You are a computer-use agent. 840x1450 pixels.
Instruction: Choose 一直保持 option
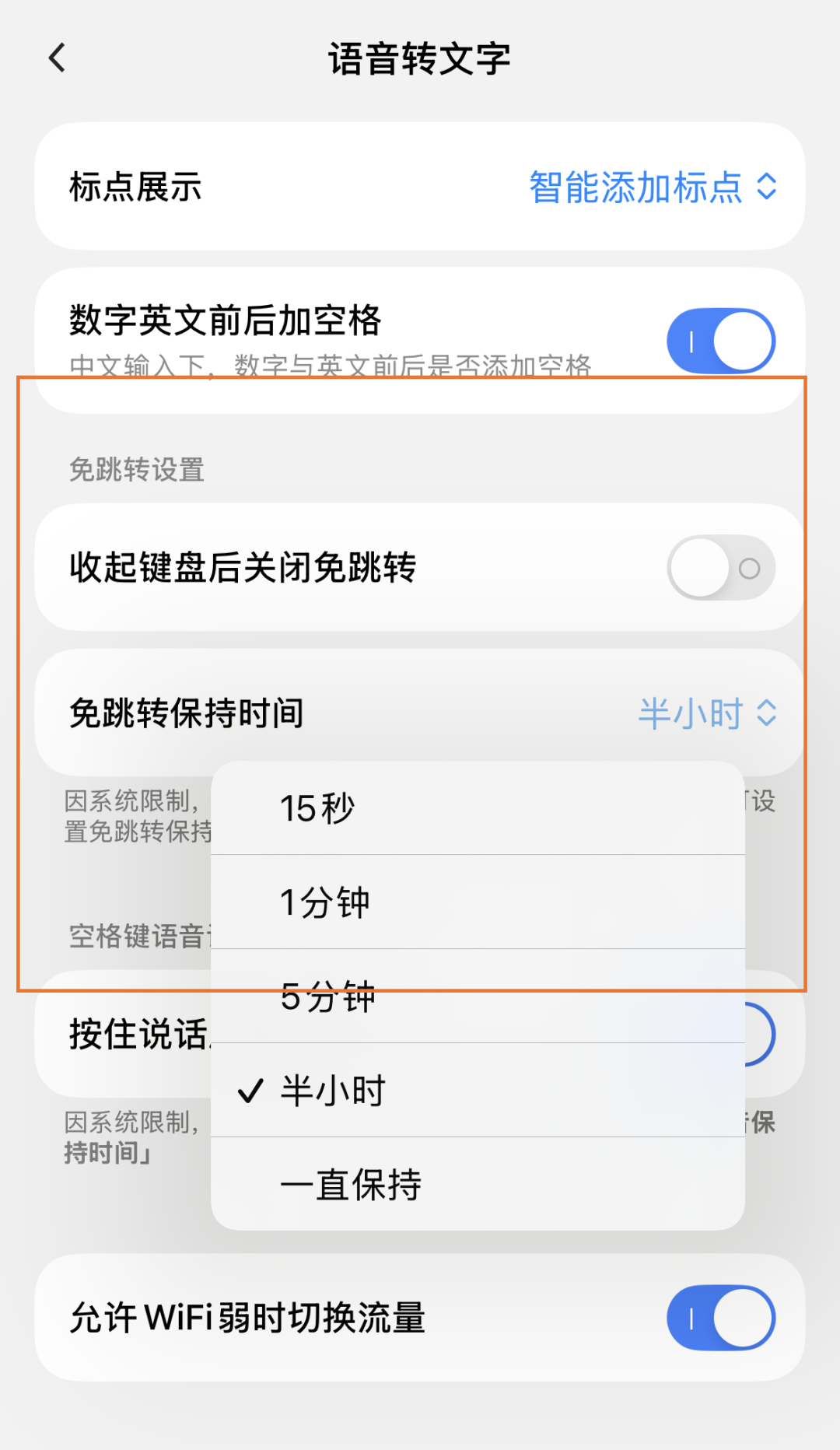click(476, 1185)
